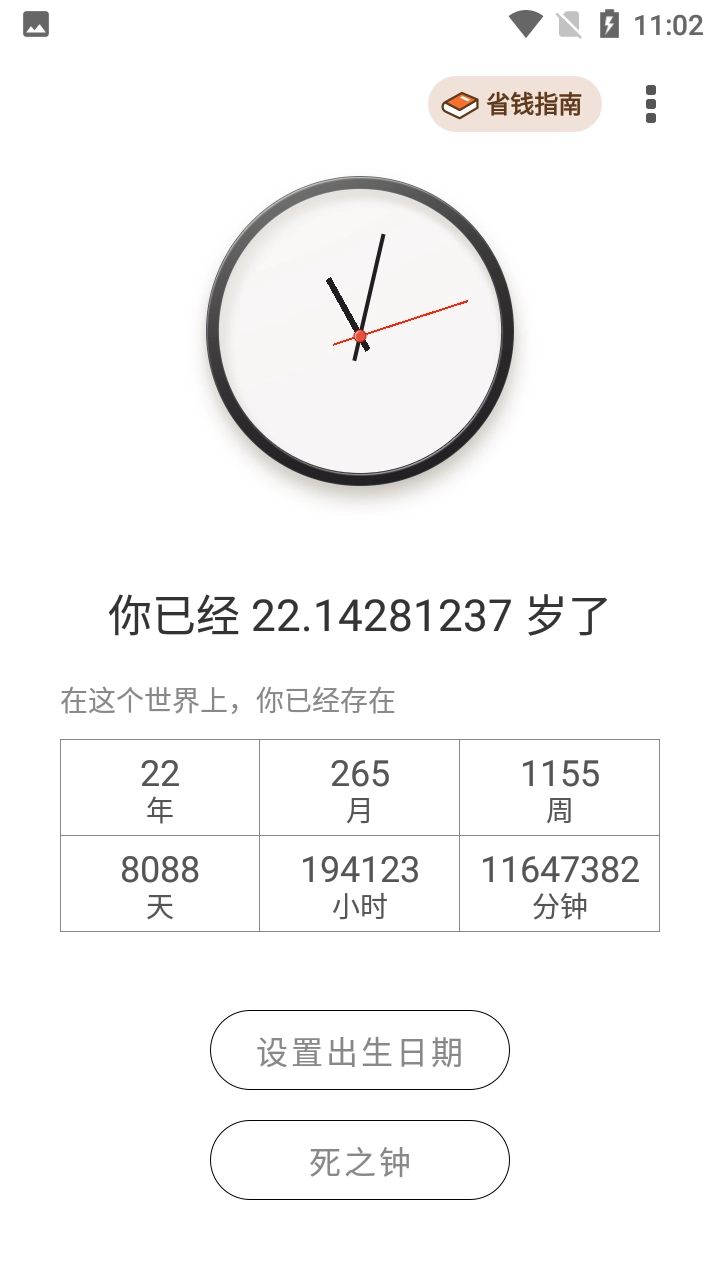Image resolution: width=720 pixels, height=1280 pixels.
Task: Tap the image notification icon in status bar
Action: pyautogui.click(x=34, y=24)
